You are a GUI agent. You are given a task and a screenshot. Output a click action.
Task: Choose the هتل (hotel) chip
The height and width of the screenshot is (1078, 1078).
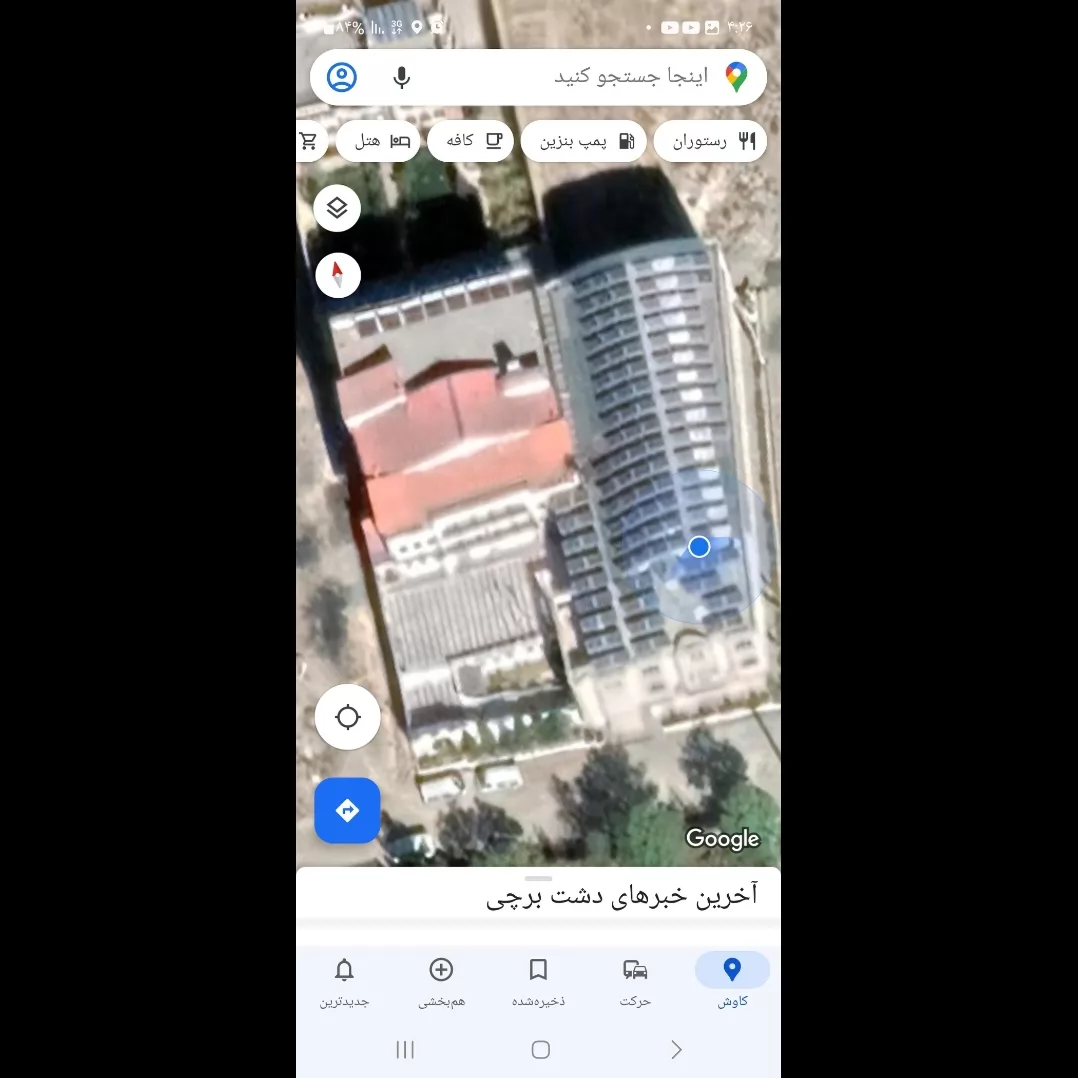(x=378, y=141)
